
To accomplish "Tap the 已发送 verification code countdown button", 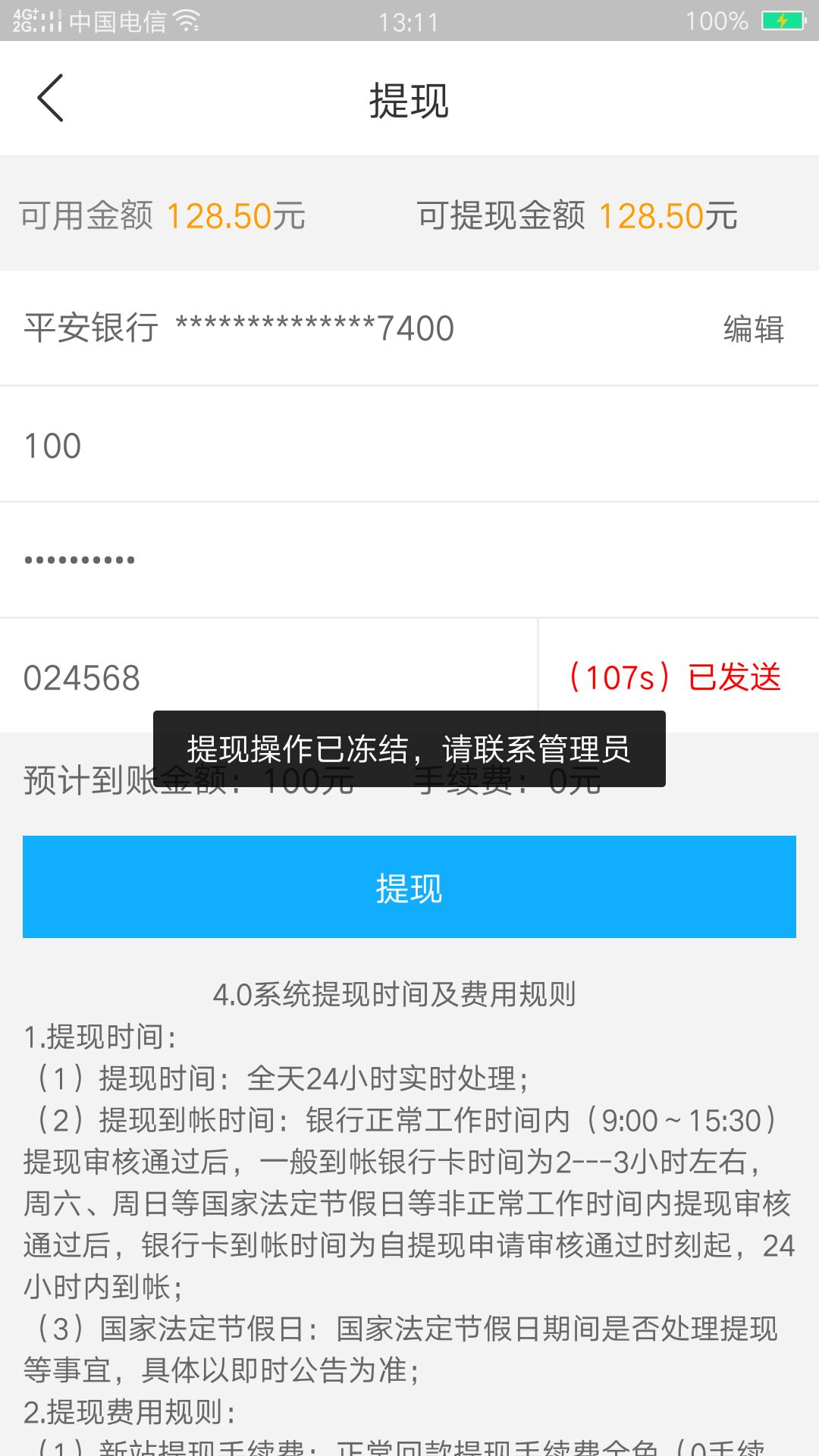I will pos(675,677).
